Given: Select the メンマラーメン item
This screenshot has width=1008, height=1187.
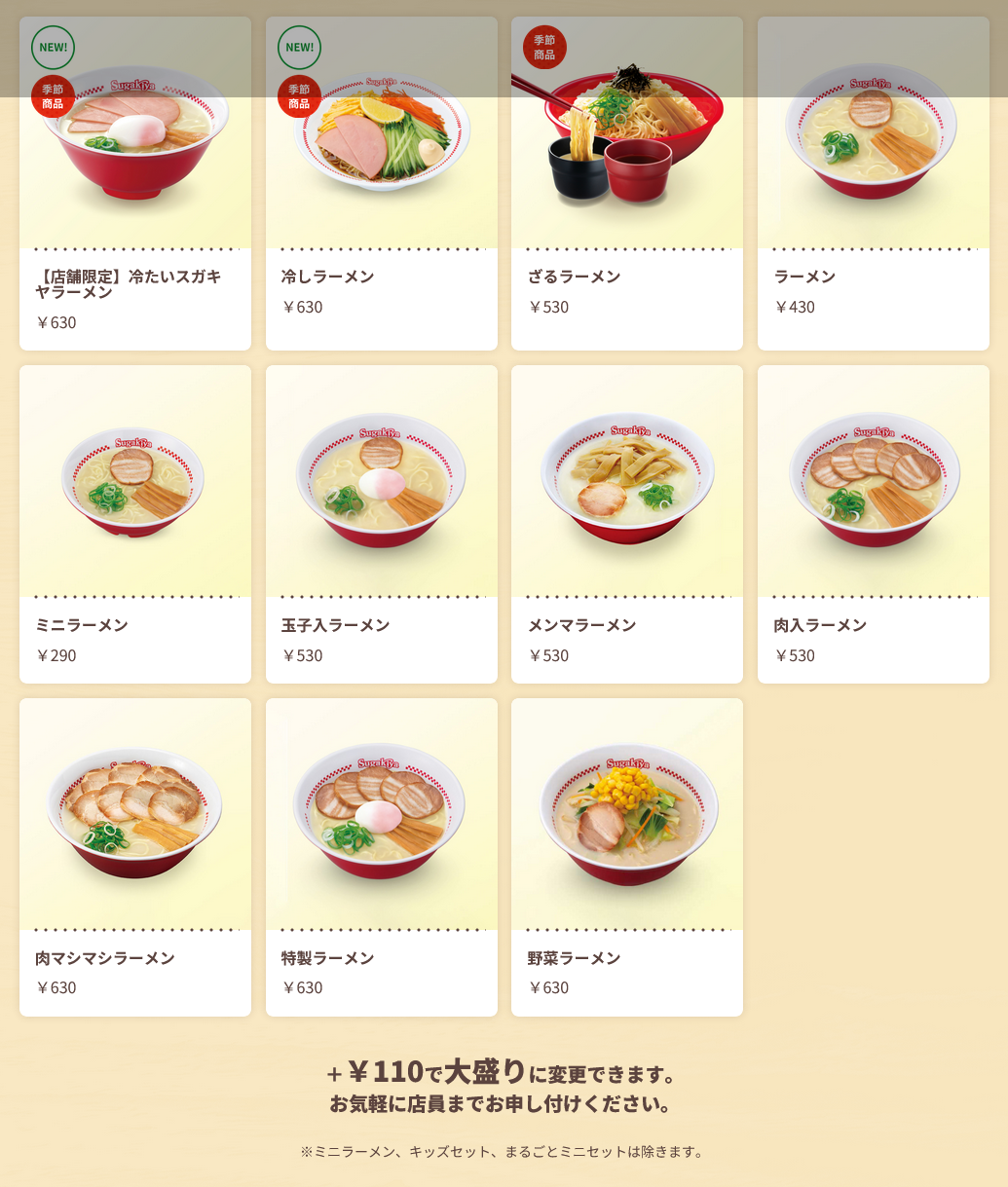Looking at the screenshot, I should (627, 523).
